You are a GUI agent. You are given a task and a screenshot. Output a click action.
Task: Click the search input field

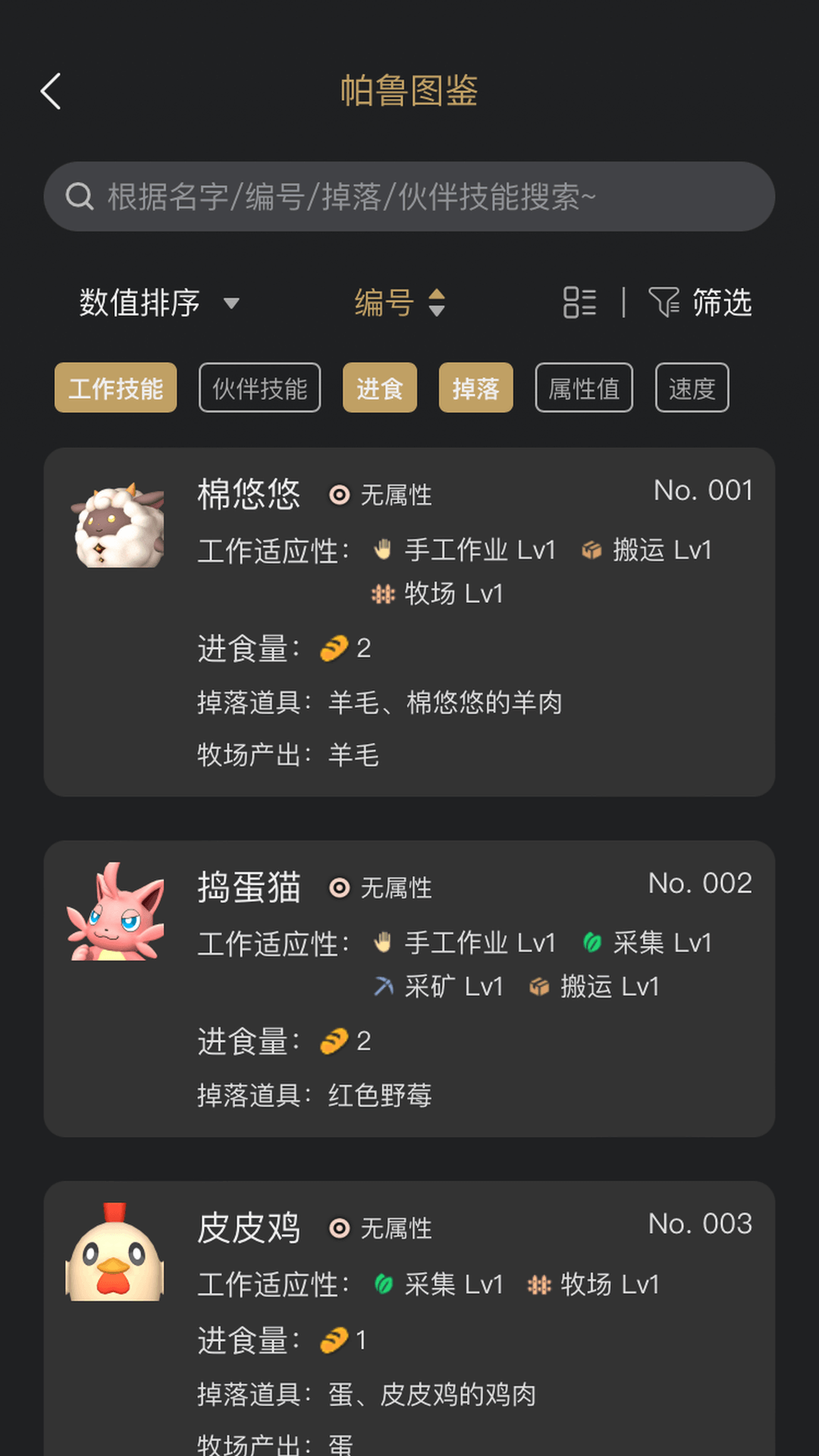click(409, 196)
